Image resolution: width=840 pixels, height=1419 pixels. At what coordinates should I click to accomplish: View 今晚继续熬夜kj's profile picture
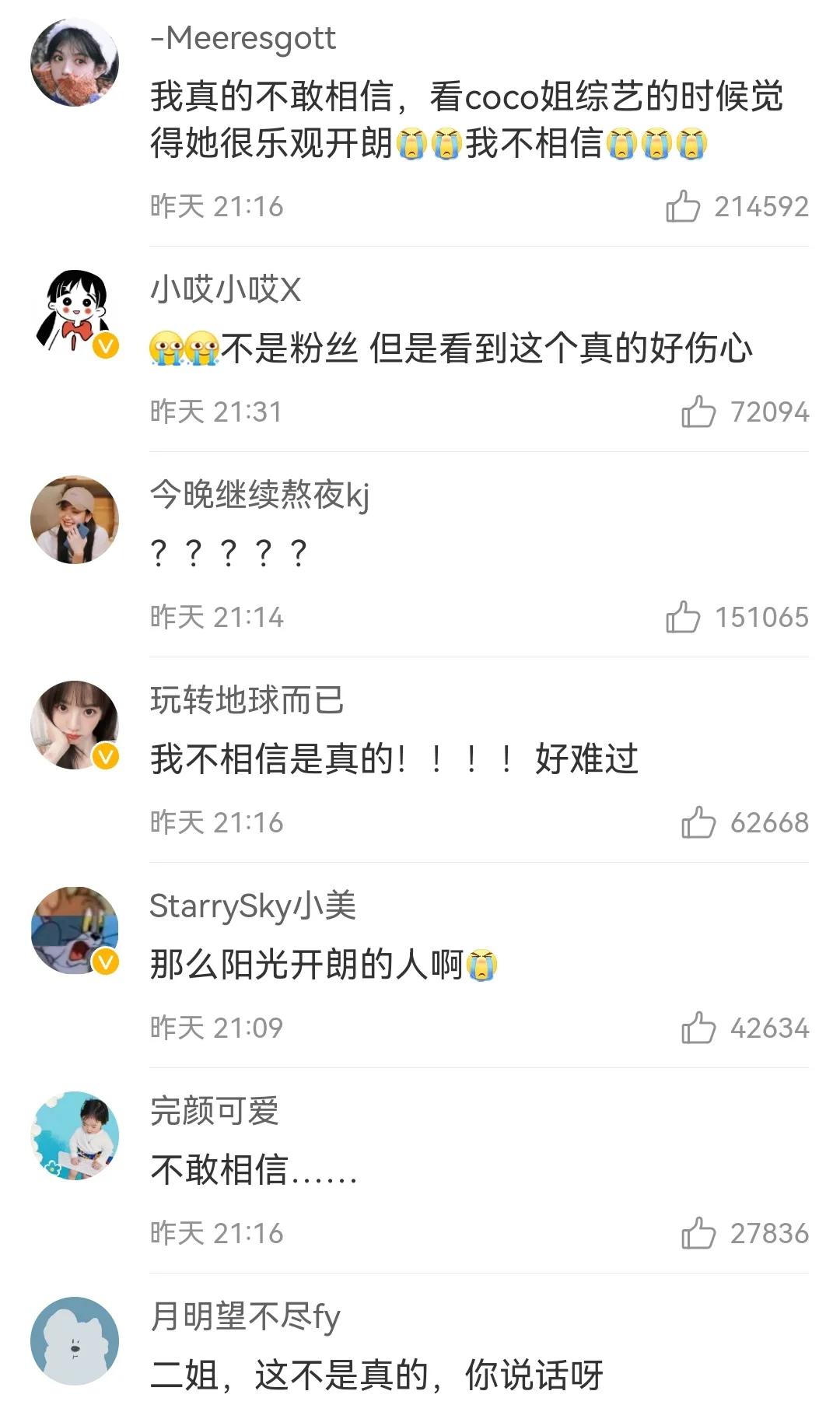pos(75,520)
